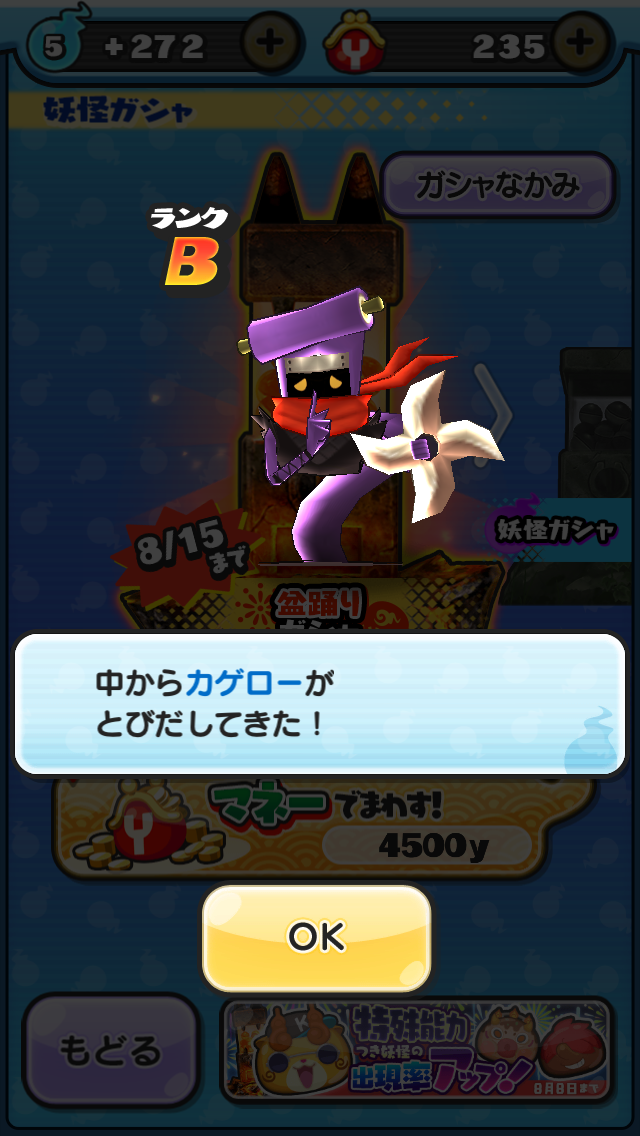Open the ガシャなかみ contents list
Screen dimensions: 640x1136
click(x=497, y=185)
